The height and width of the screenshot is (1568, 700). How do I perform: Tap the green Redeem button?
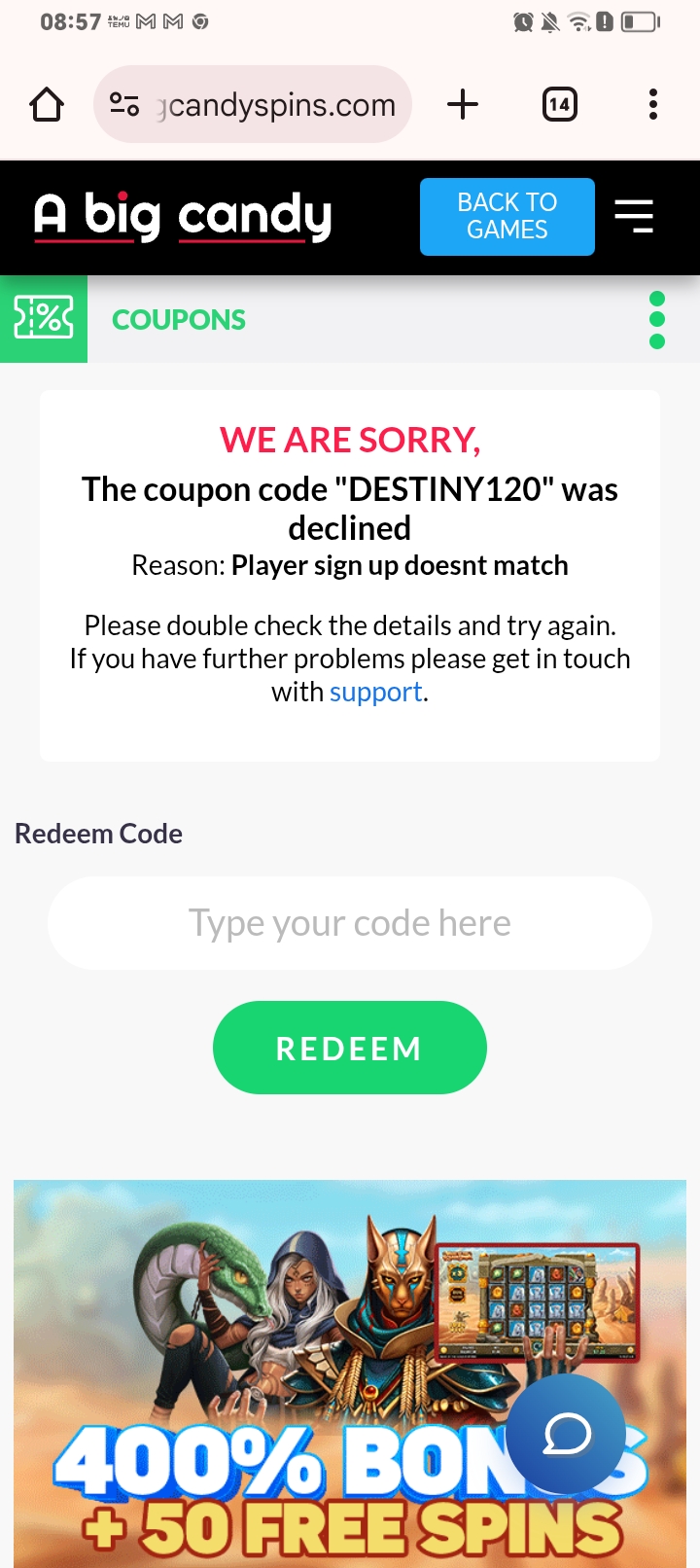point(350,1048)
